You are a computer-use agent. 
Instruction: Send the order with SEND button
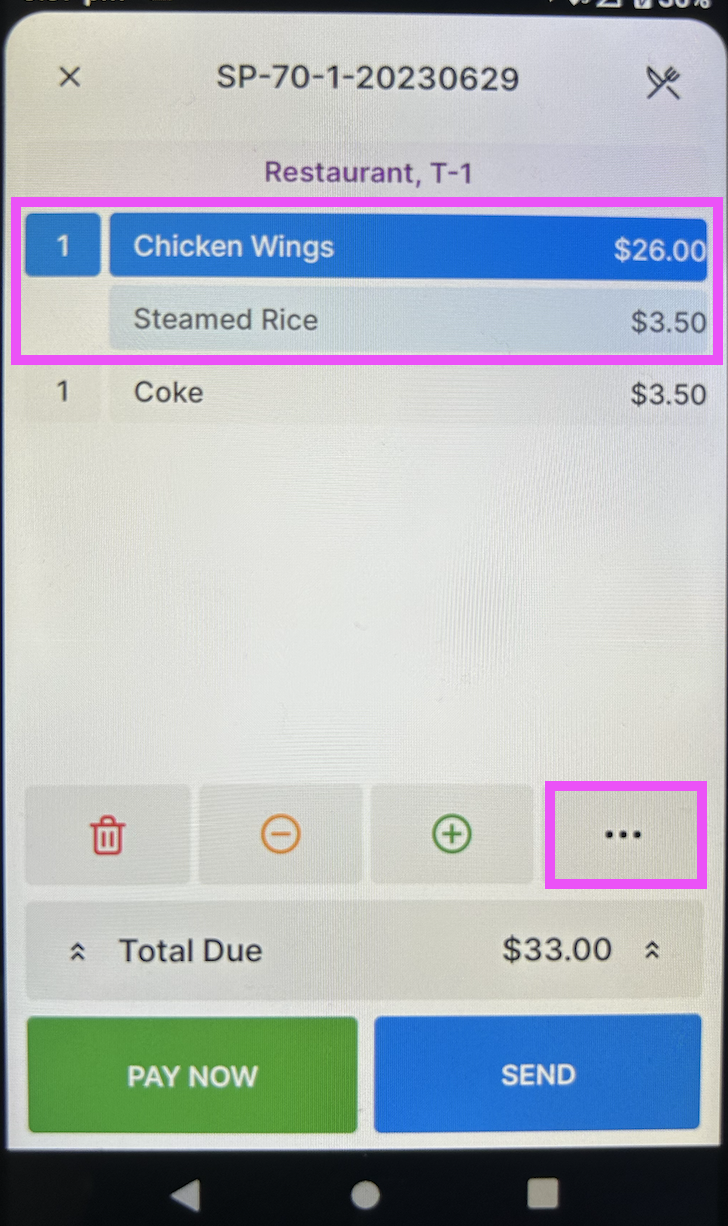538,1075
